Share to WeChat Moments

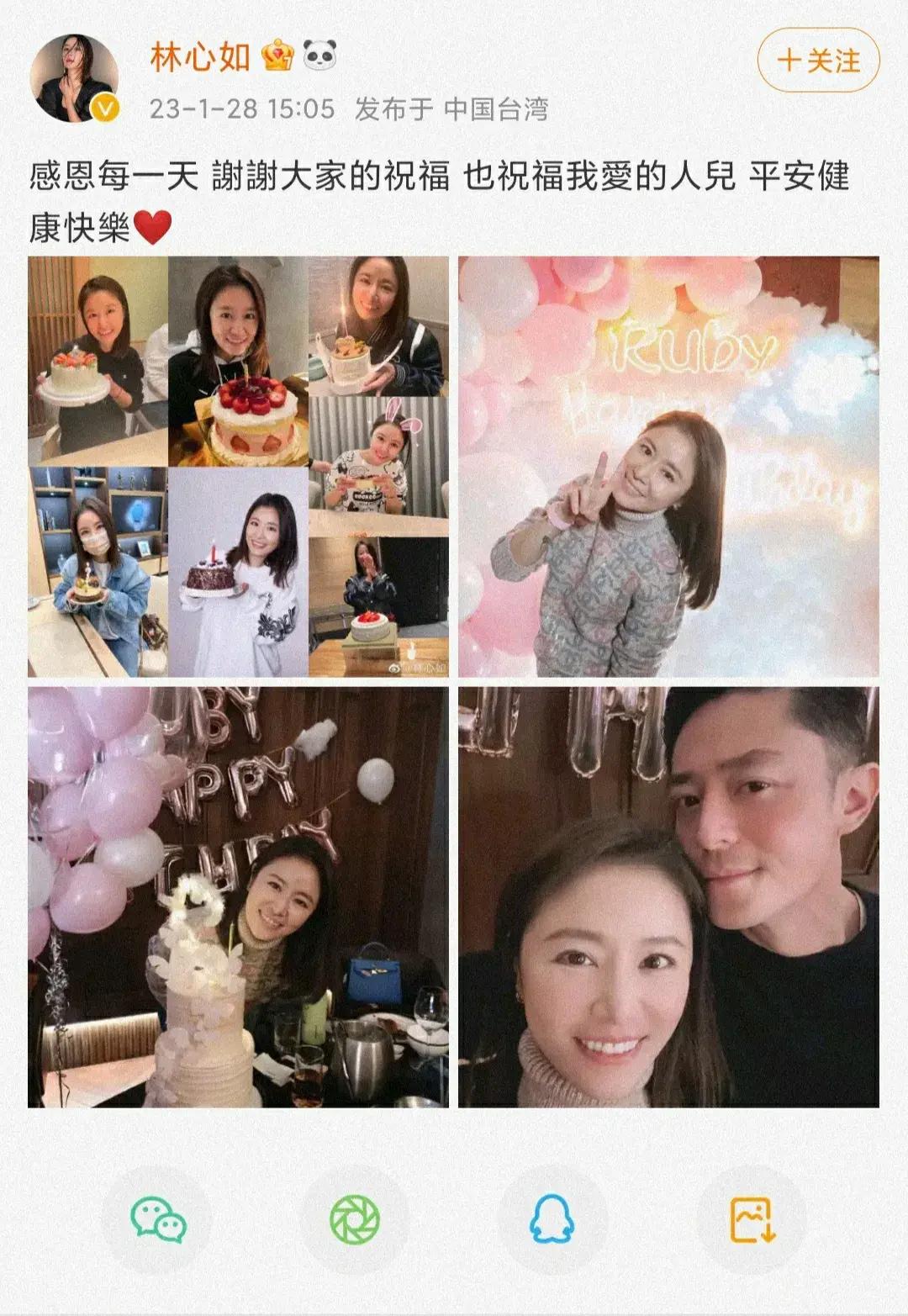pos(355,1219)
